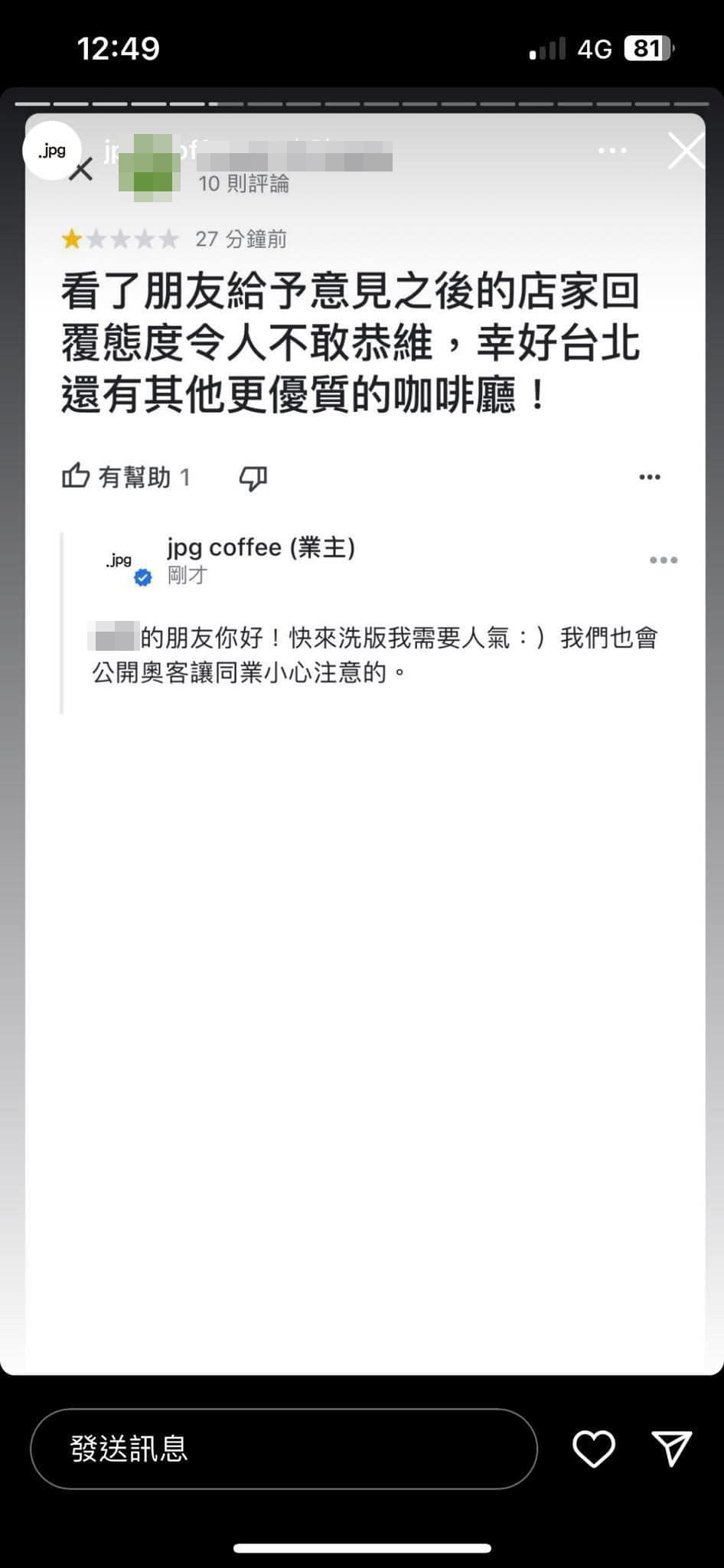Tap the 發送訊息 message field
The image size is (724, 1568).
pos(283,1449)
